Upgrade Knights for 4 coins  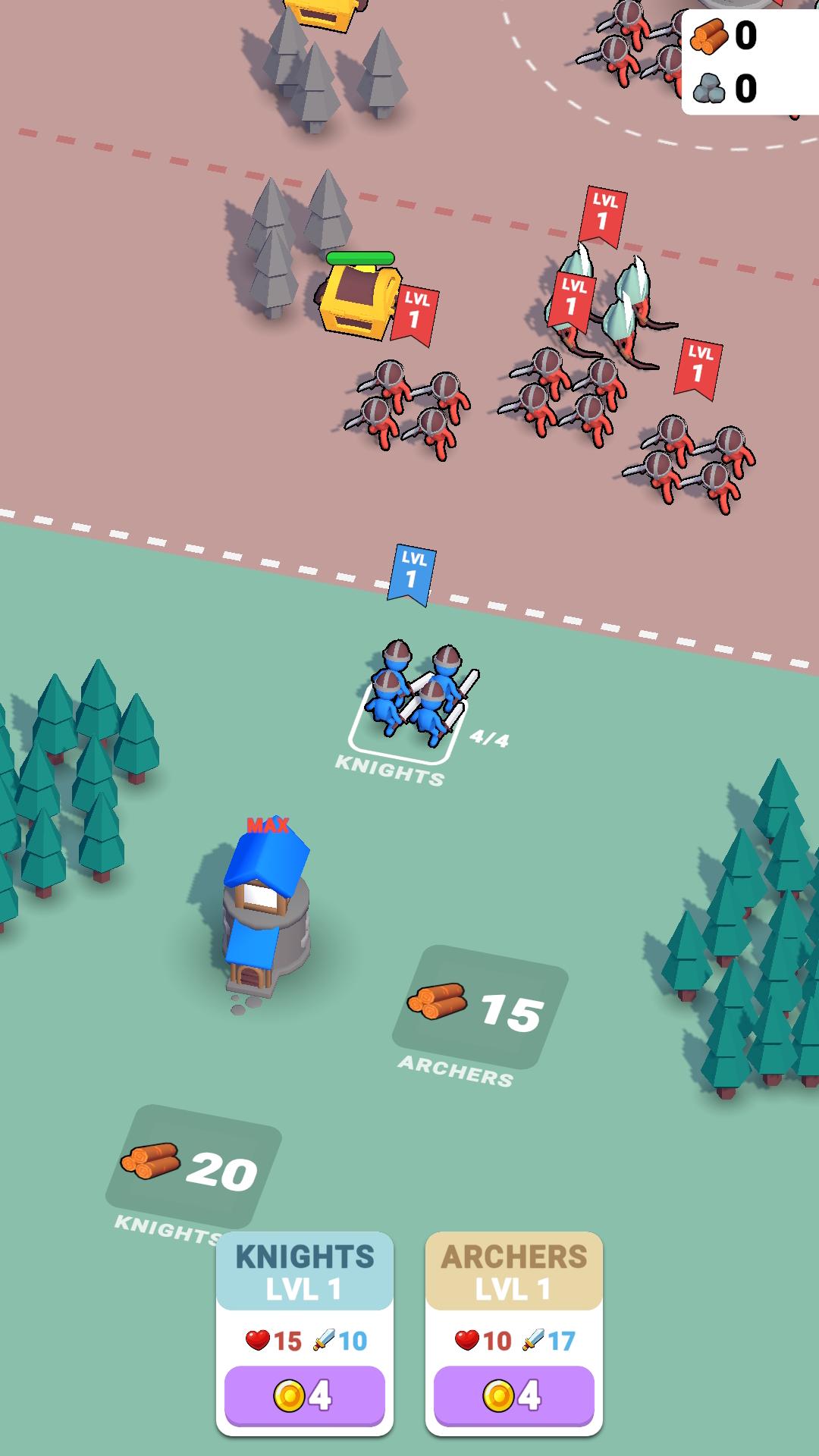(304, 1395)
